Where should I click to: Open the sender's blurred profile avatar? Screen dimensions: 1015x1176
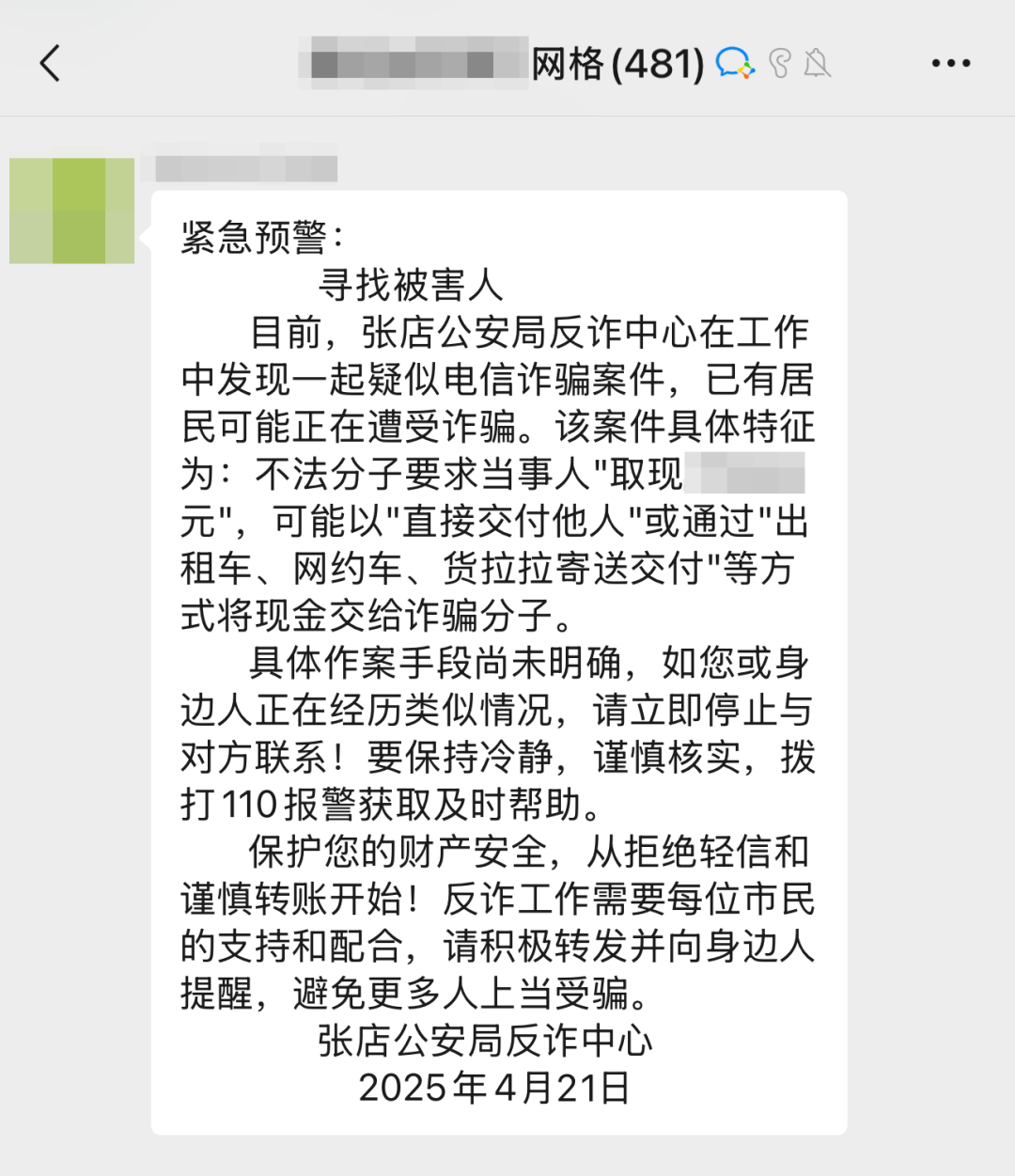(72, 211)
